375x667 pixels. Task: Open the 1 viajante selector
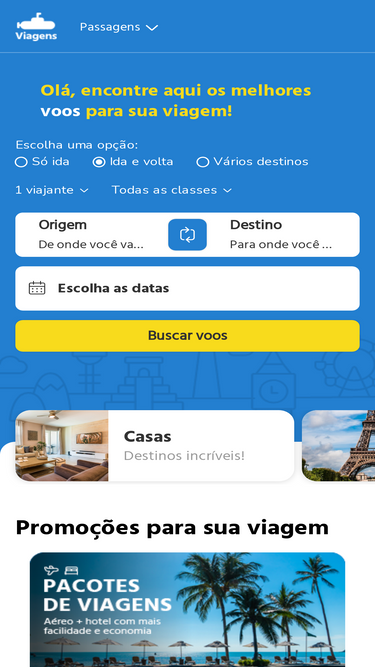click(x=52, y=190)
